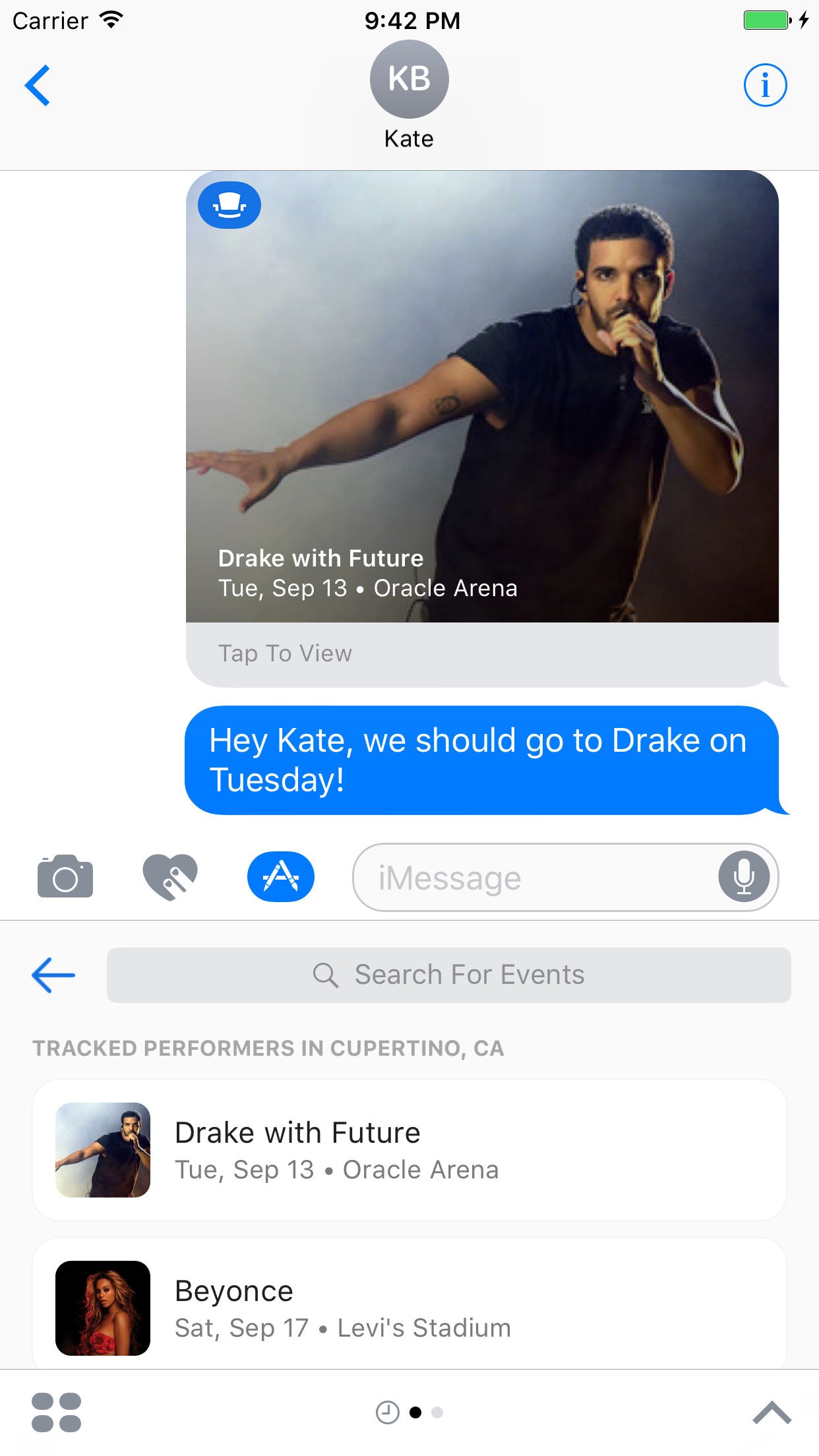
Task: Expand the app panel with the up chevron
Action: tap(772, 1412)
